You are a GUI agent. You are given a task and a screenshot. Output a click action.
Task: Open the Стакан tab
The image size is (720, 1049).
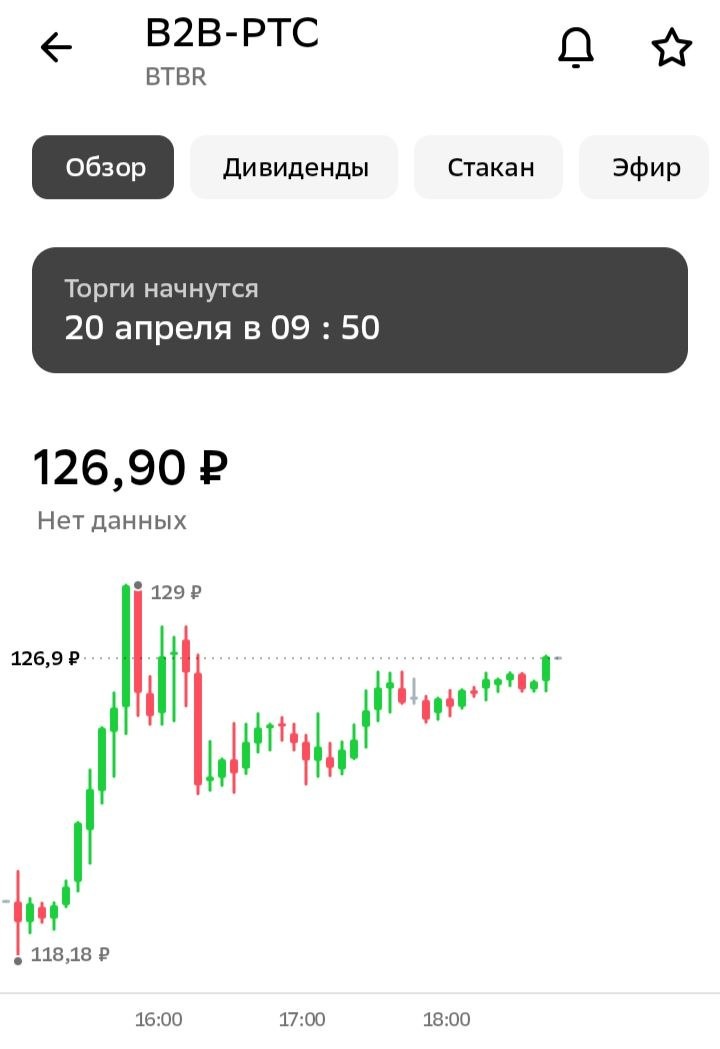pos(490,167)
